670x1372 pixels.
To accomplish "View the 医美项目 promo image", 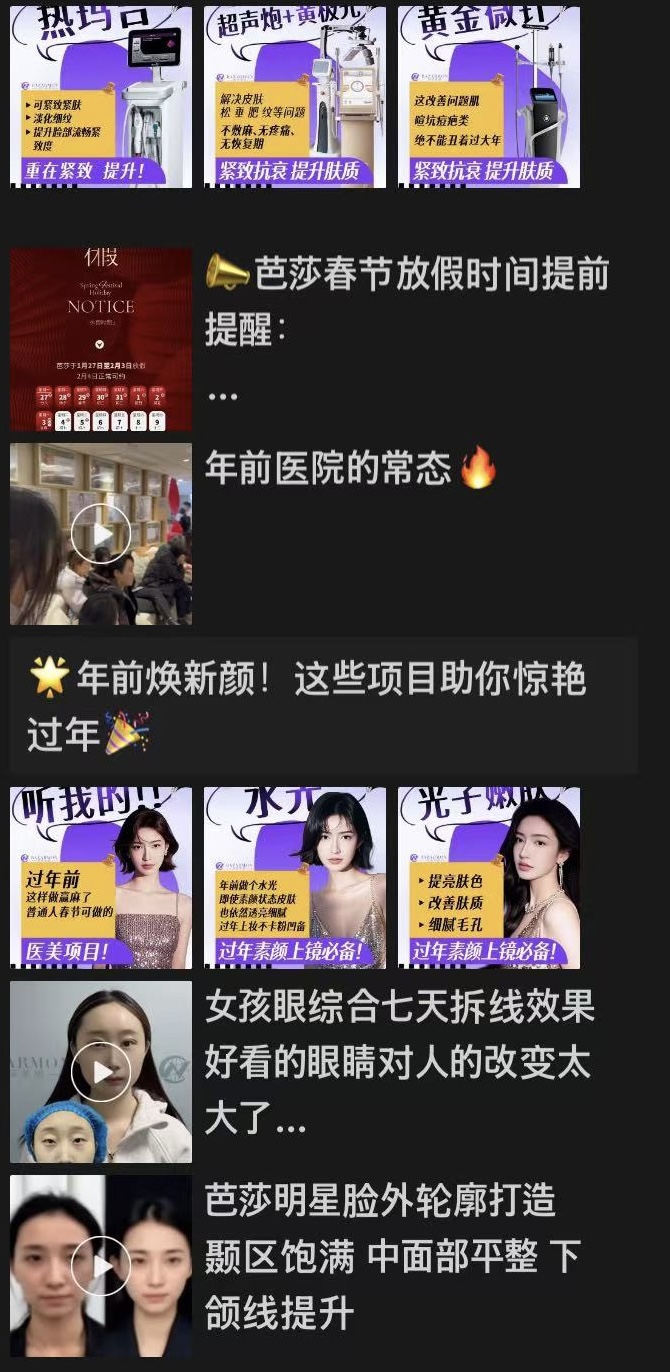I will pos(100,878).
